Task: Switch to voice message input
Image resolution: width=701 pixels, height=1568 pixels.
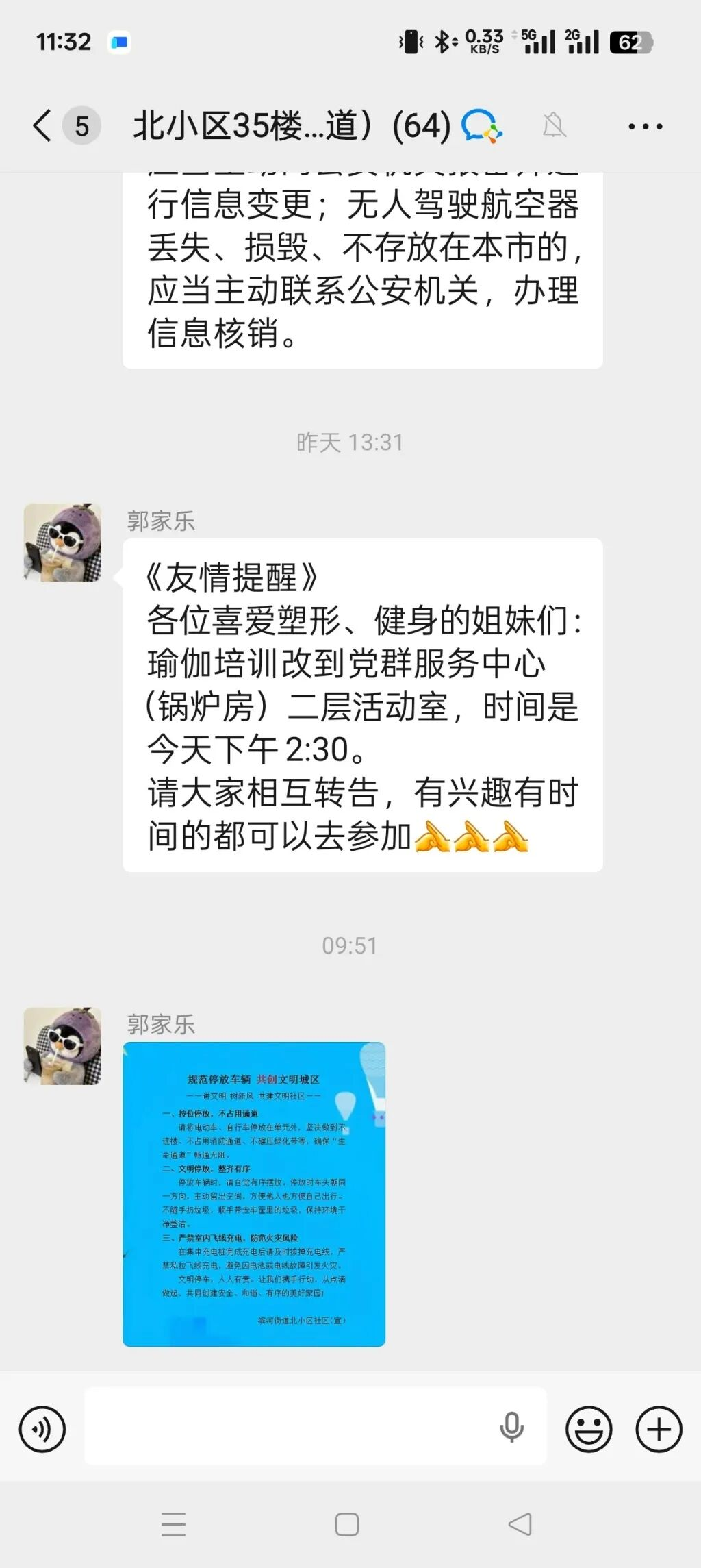Action: pos(42,1430)
